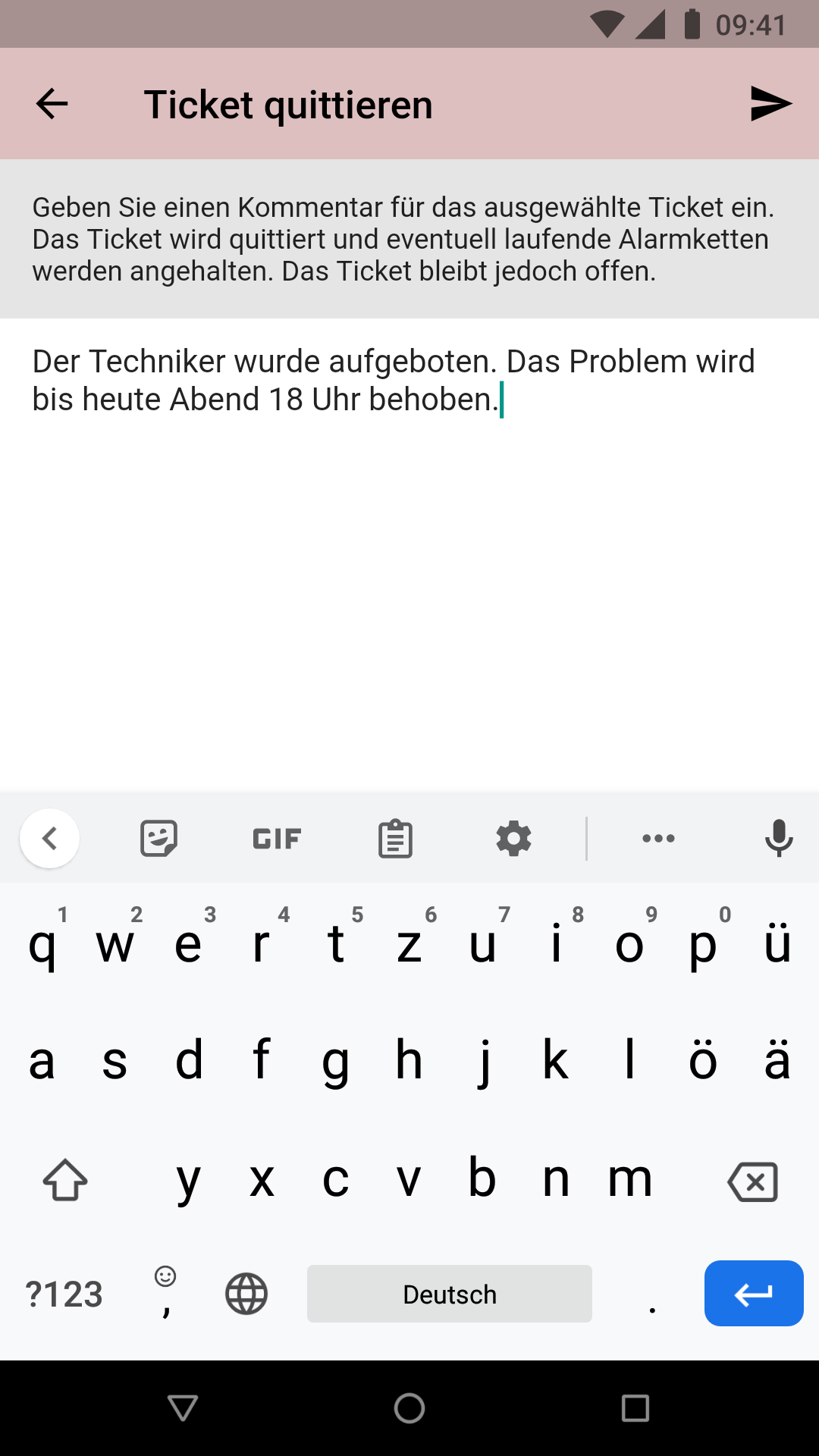Go back from Ticket quittieren screen
Image resolution: width=819 pixels, height=1456 pixels.
[x=52, y=104]
